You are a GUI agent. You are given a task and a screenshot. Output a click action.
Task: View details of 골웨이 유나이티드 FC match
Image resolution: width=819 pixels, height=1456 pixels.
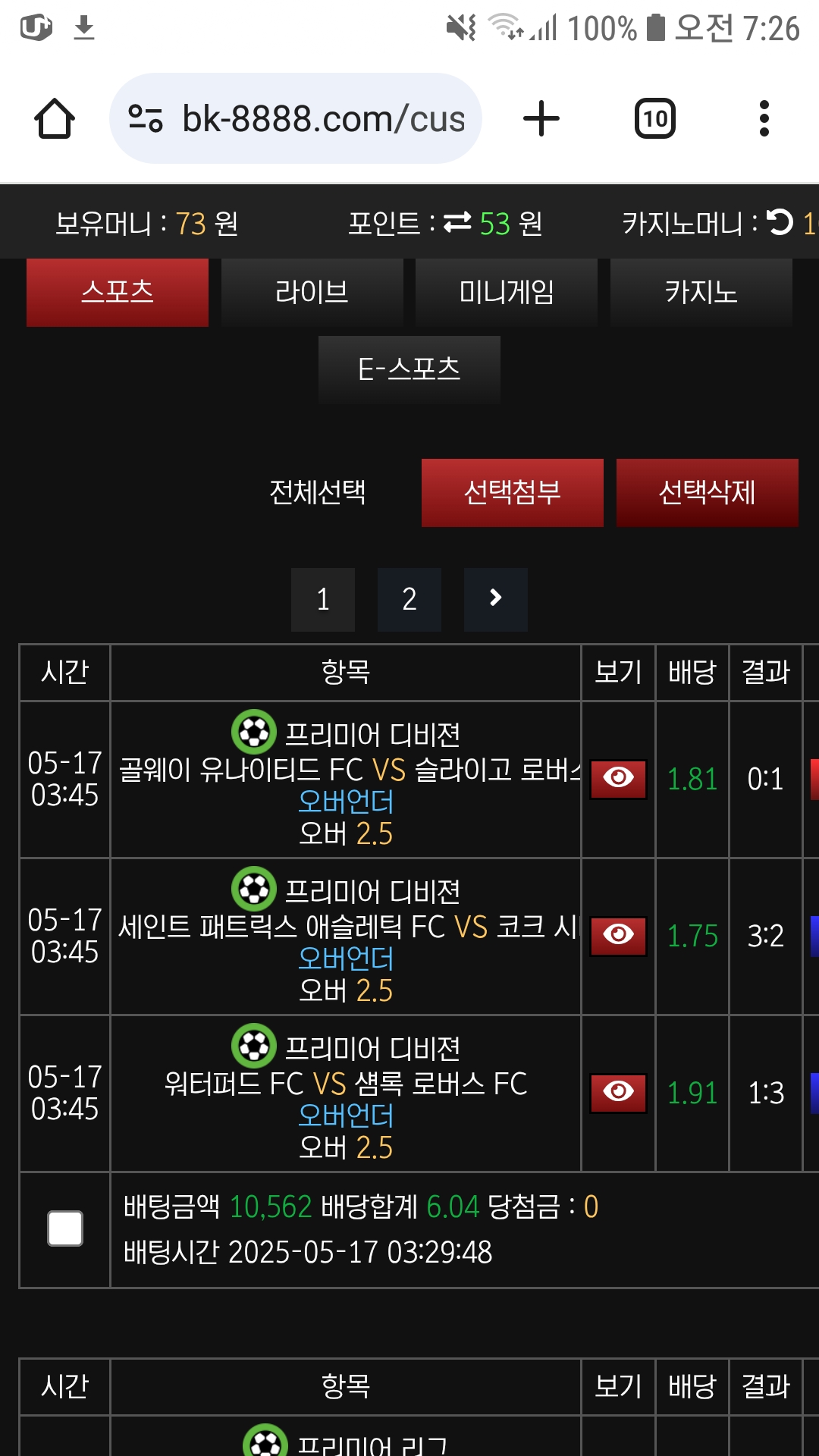pos(618,779)
